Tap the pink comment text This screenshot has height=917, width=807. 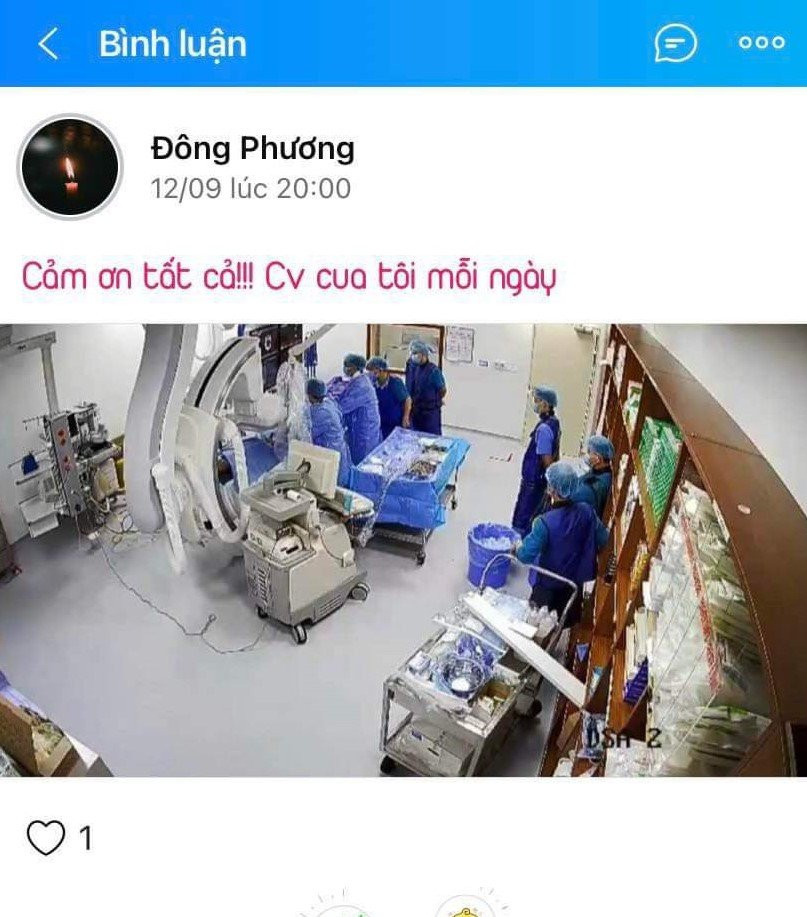coord(290,273)
